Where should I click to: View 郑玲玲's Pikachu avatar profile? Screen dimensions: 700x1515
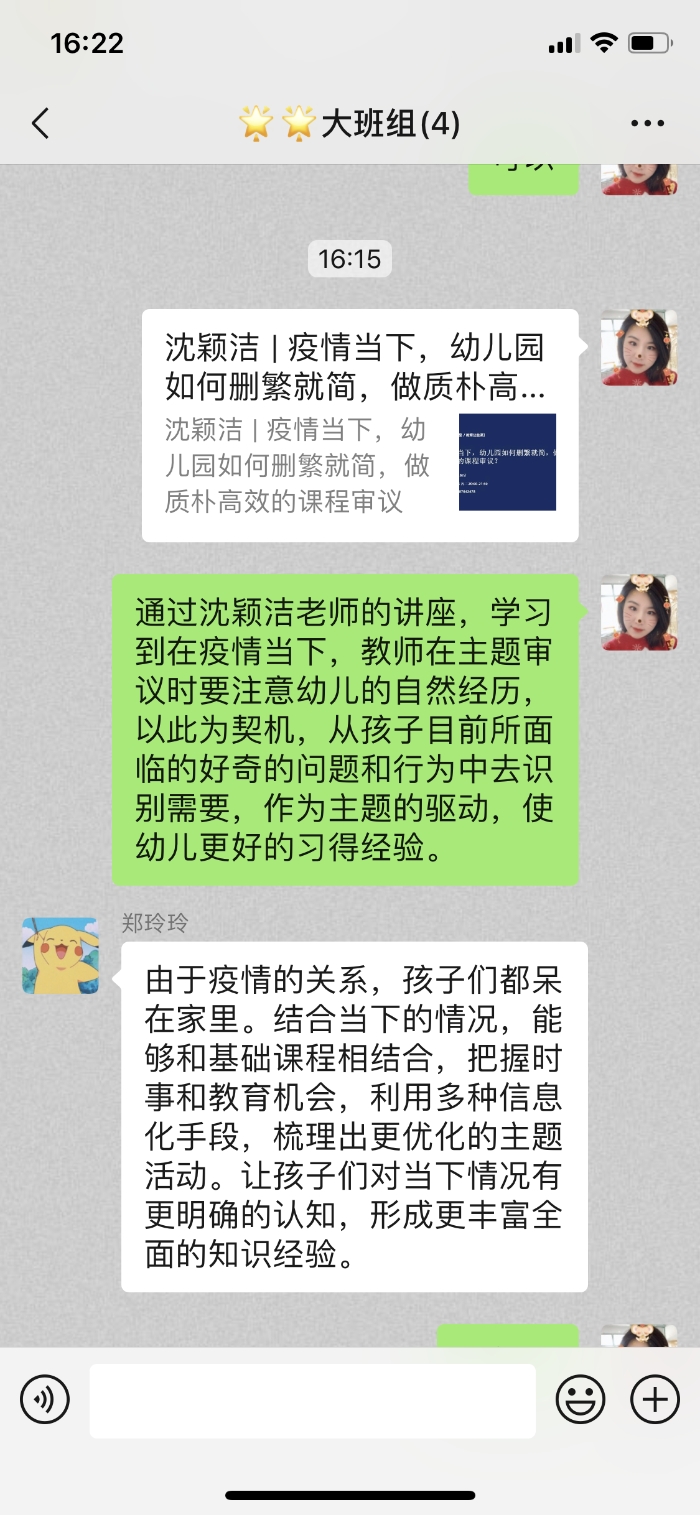60,956
